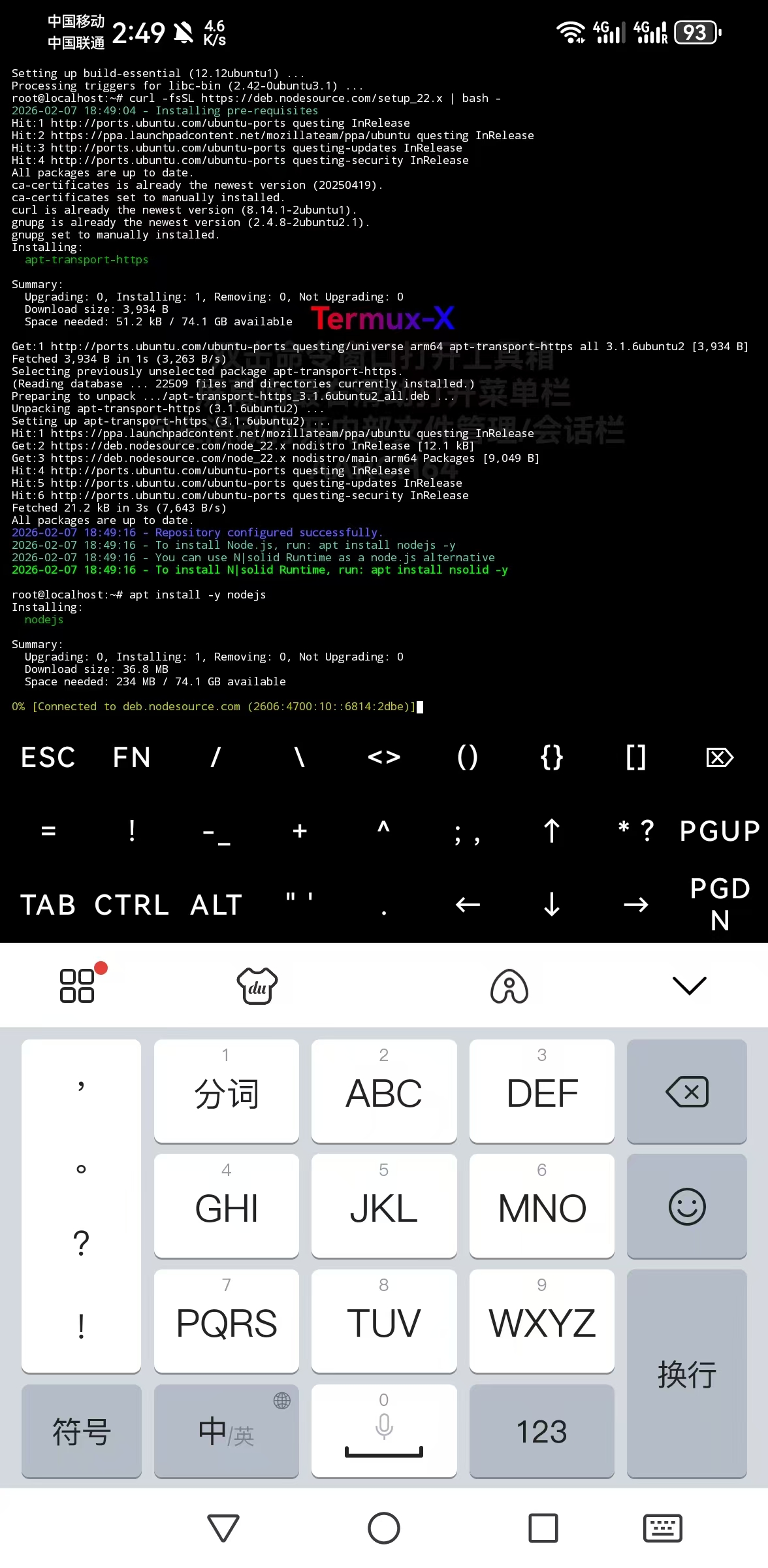Tap the up arrow extra key

[x=552, y=831]
